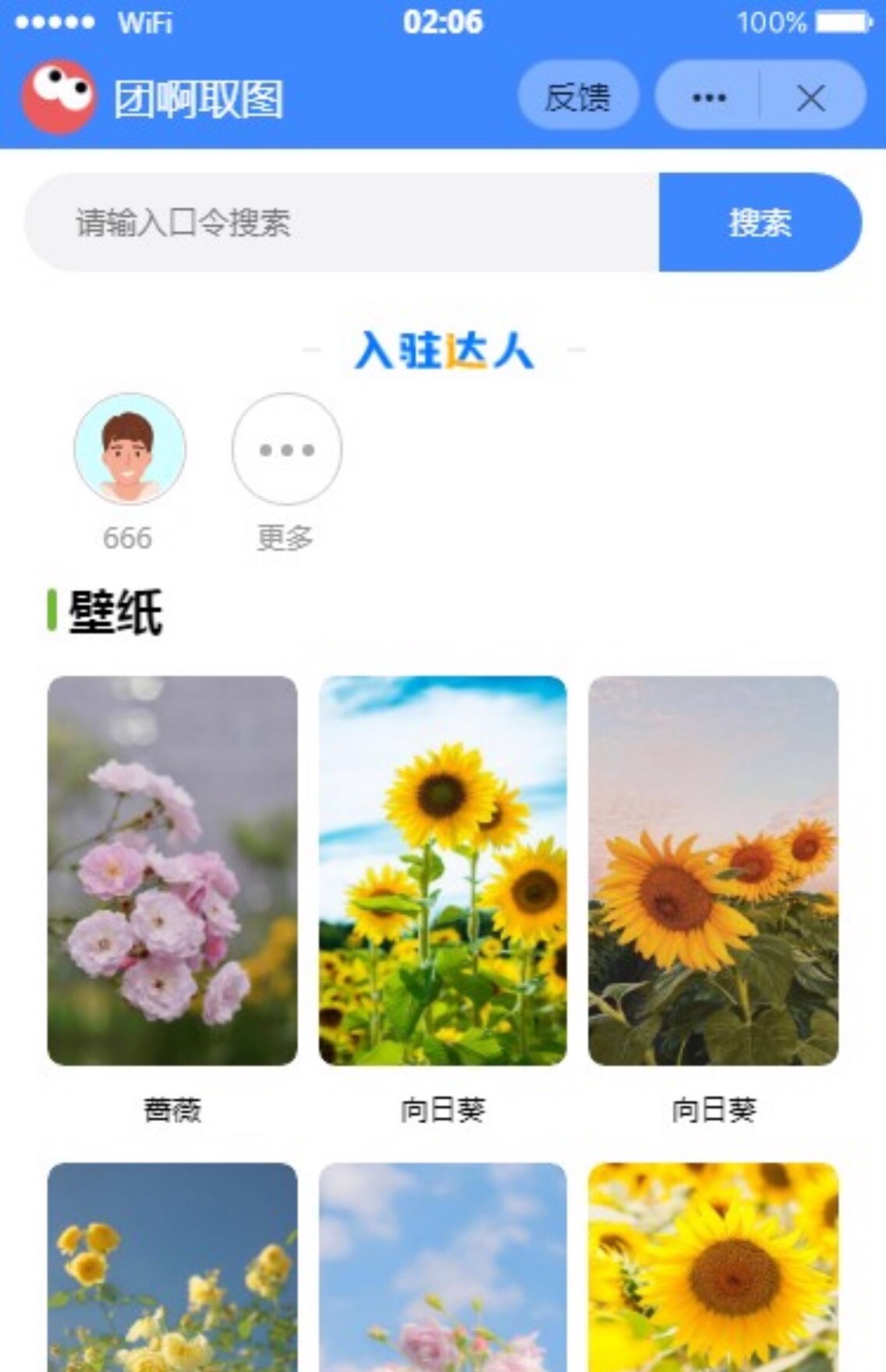
Task: Tap the blue 搜索 button
Action: coord(759,222)
